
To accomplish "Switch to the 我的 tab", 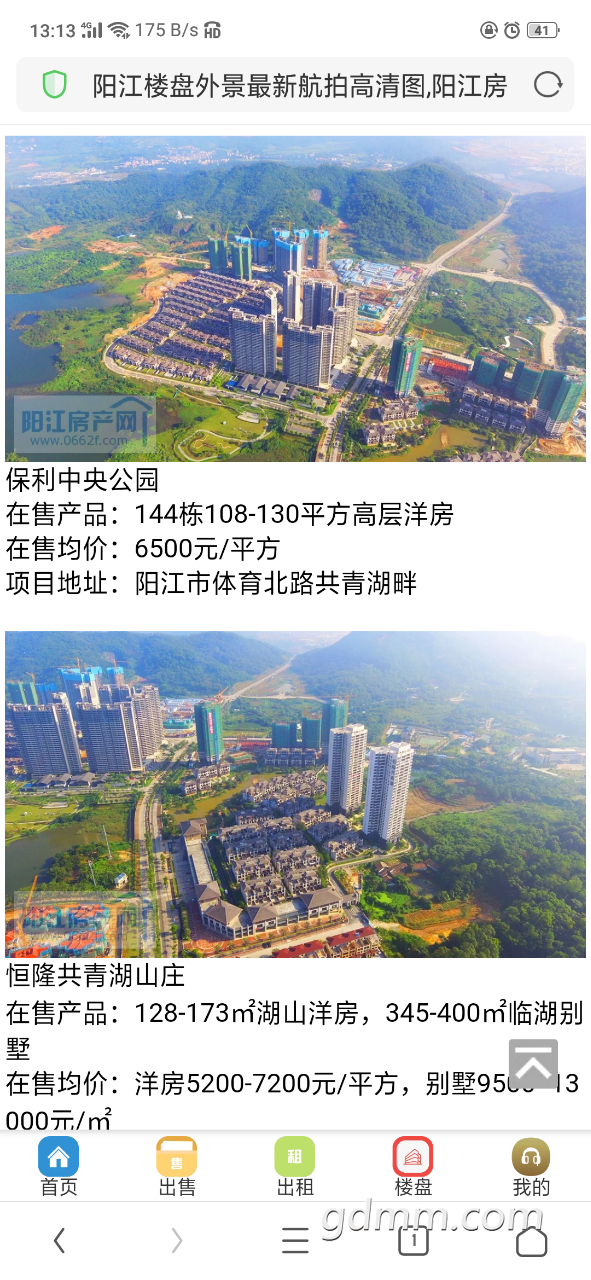I will [x=531, y=1167].
